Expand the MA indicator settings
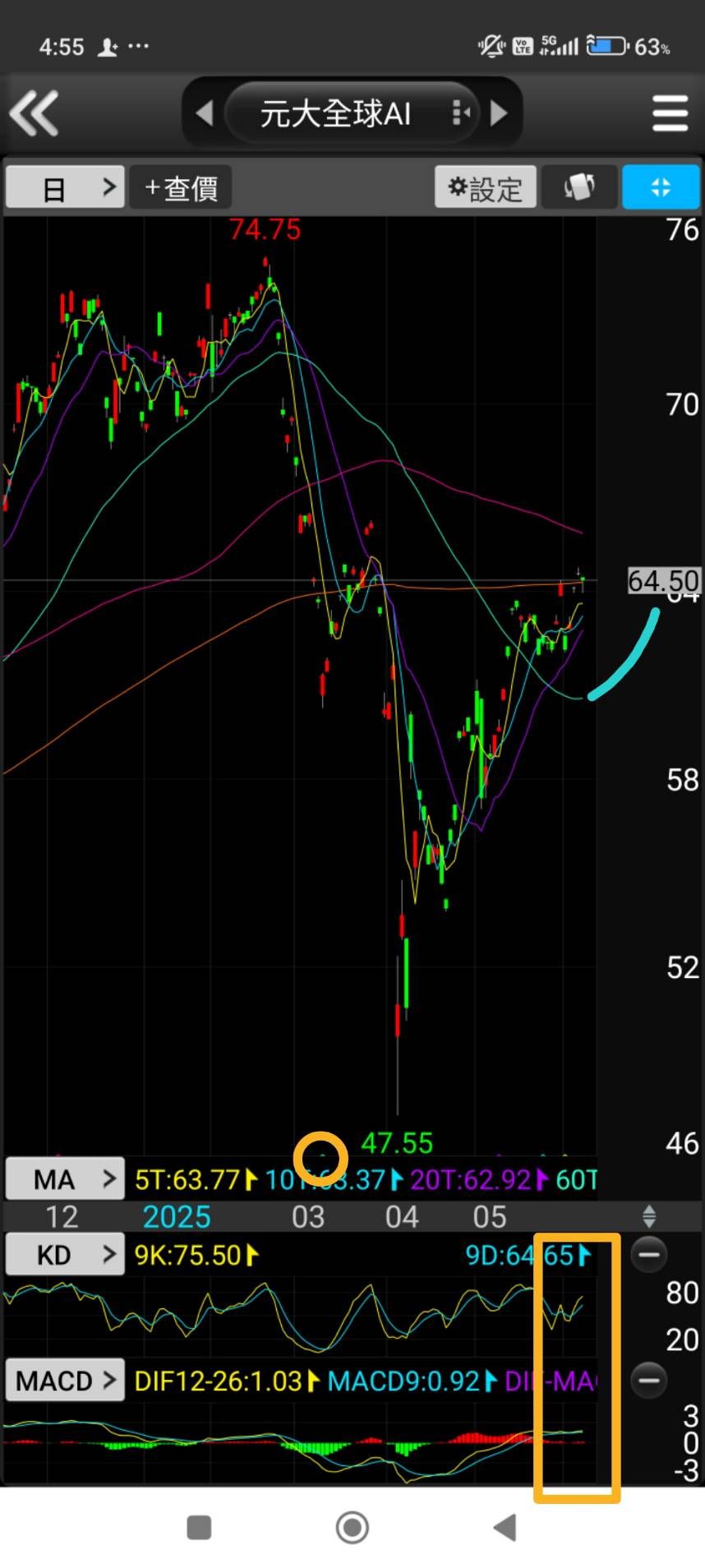705x1568 pixels. (62, 1178)
